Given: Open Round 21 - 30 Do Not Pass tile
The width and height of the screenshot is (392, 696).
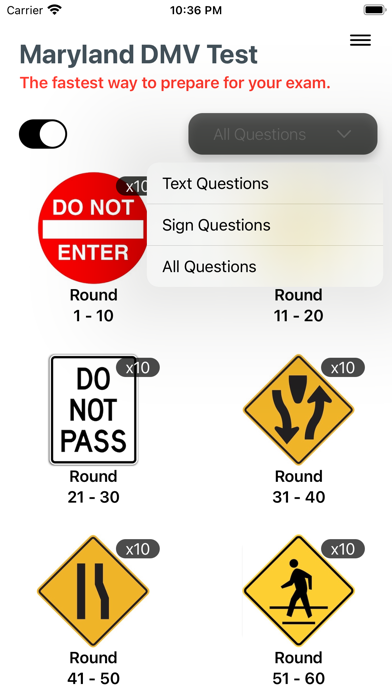Looking at the screenshot, I should pos(93,430).
